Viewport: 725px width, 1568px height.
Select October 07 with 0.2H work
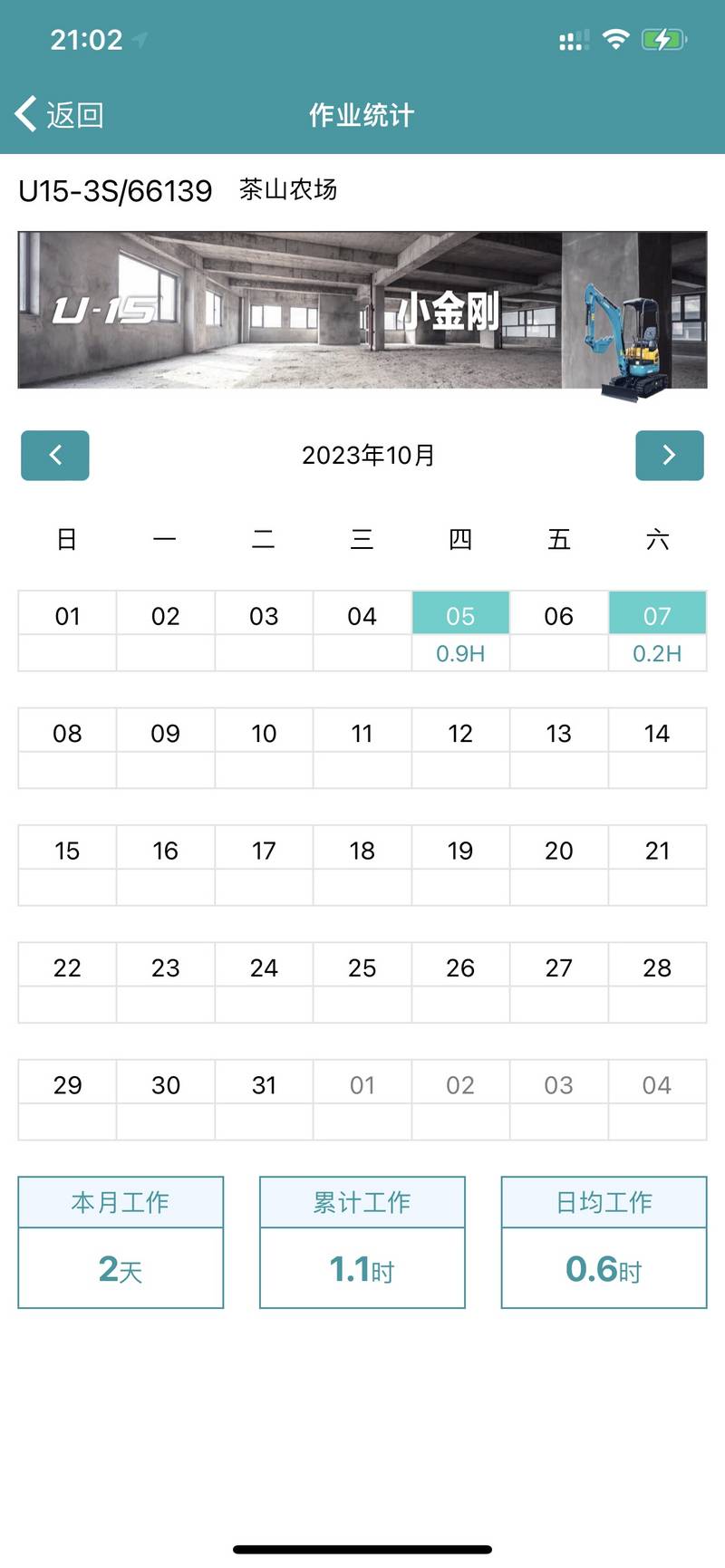click(x=657, y=631)
